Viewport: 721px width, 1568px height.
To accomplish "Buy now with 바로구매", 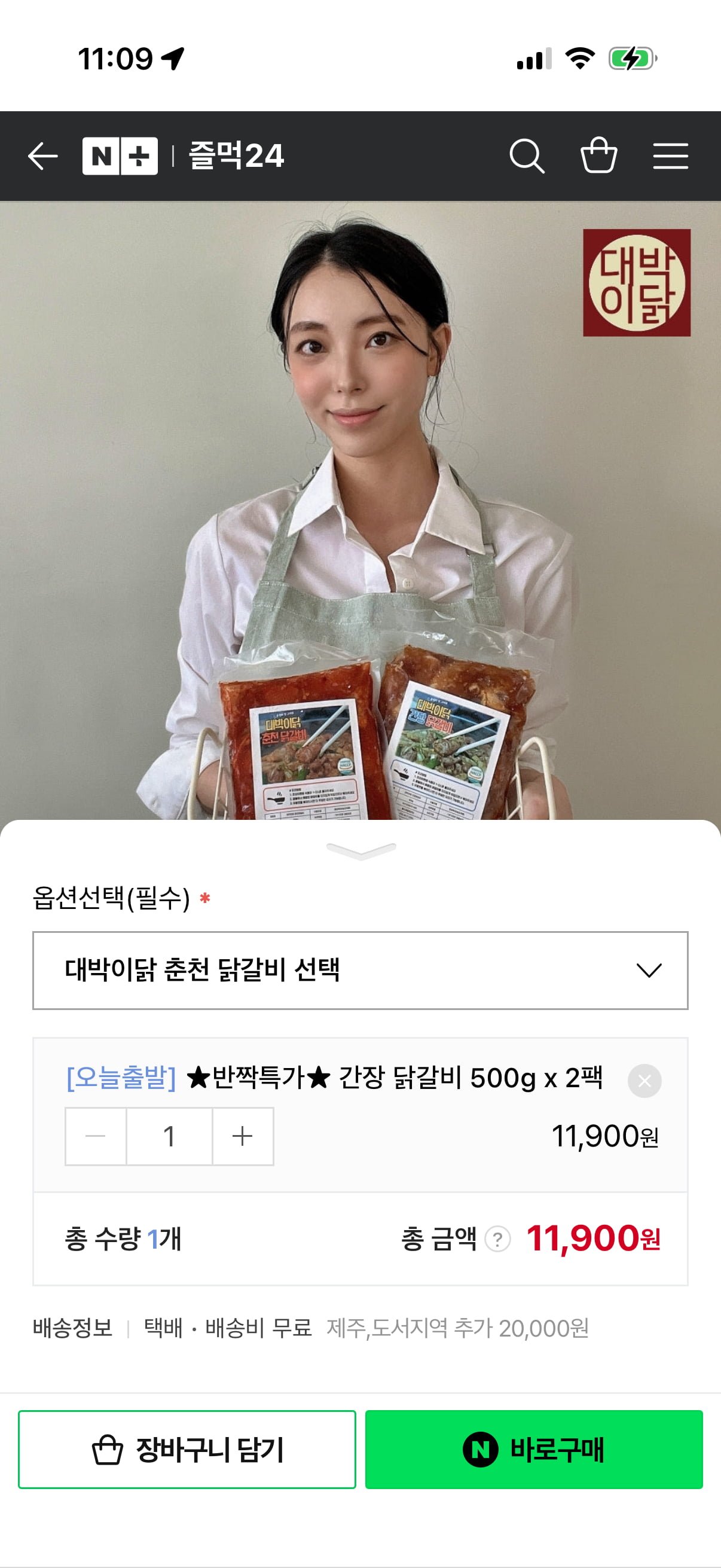I will [x=534, y=1450].
